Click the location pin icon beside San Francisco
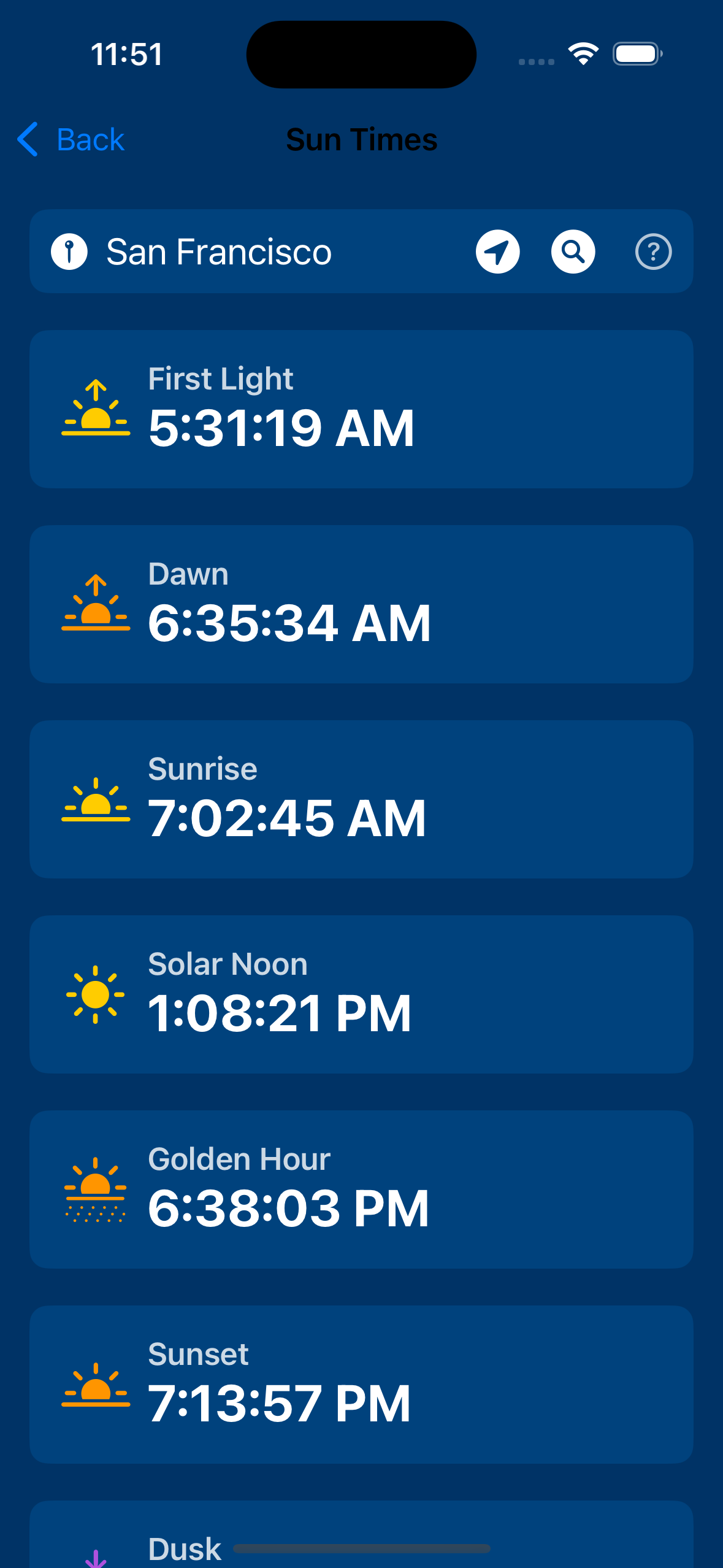The height and width of the screenshot is (1568, 723). click(x=69, y=252)
